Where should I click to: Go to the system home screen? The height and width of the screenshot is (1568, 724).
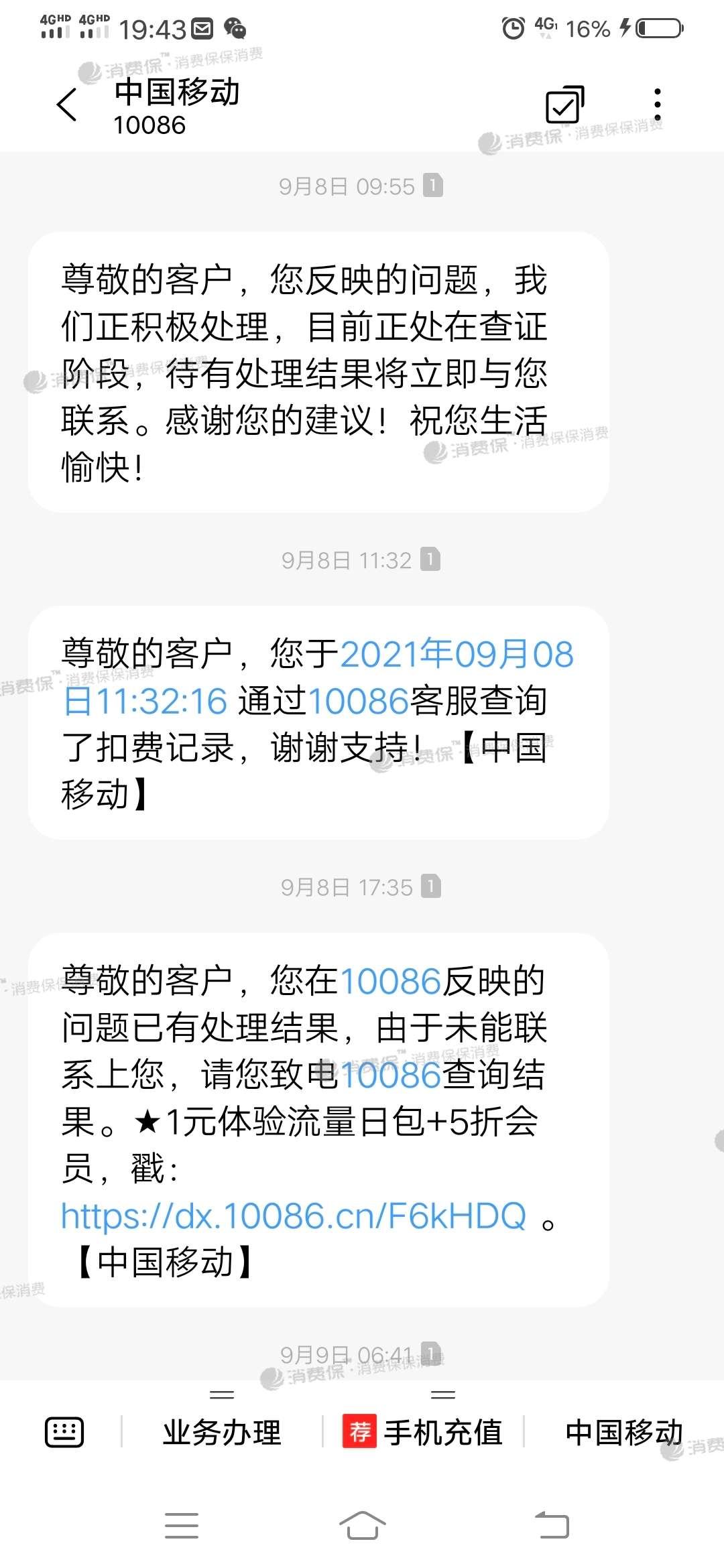coord(362,1526)
